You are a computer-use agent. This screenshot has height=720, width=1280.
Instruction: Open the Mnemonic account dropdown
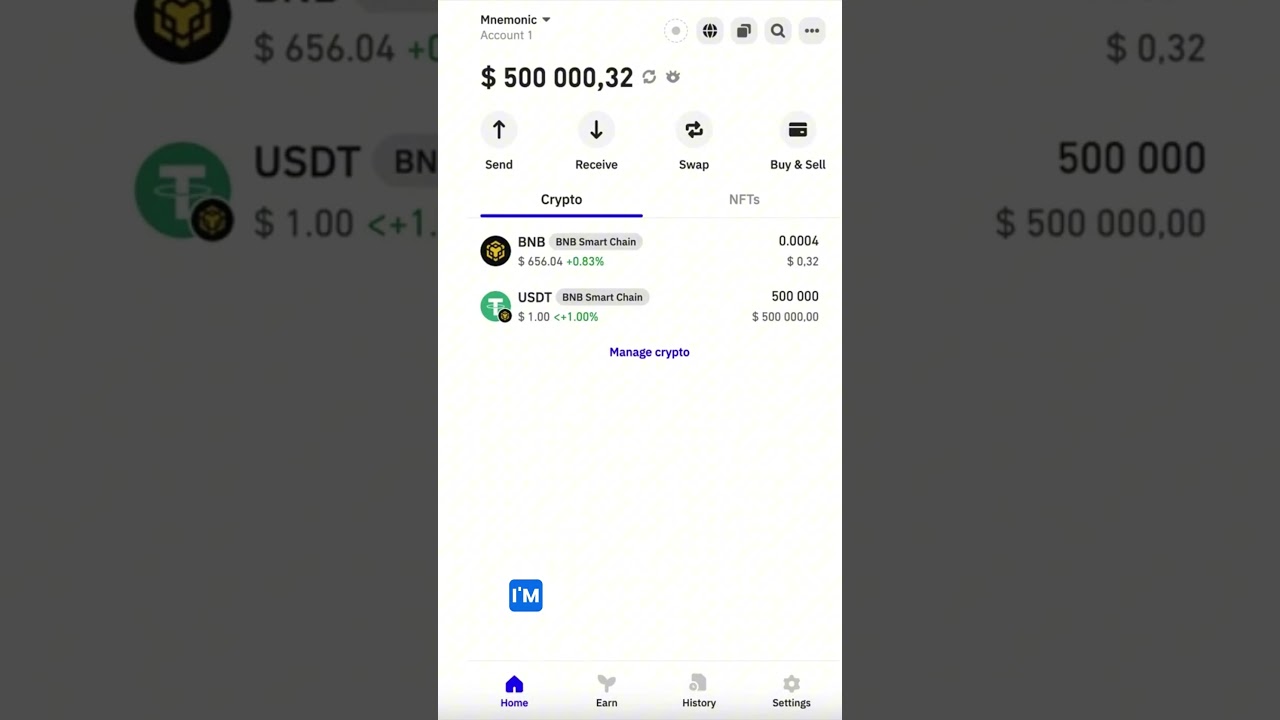click(x=515, y=20)
